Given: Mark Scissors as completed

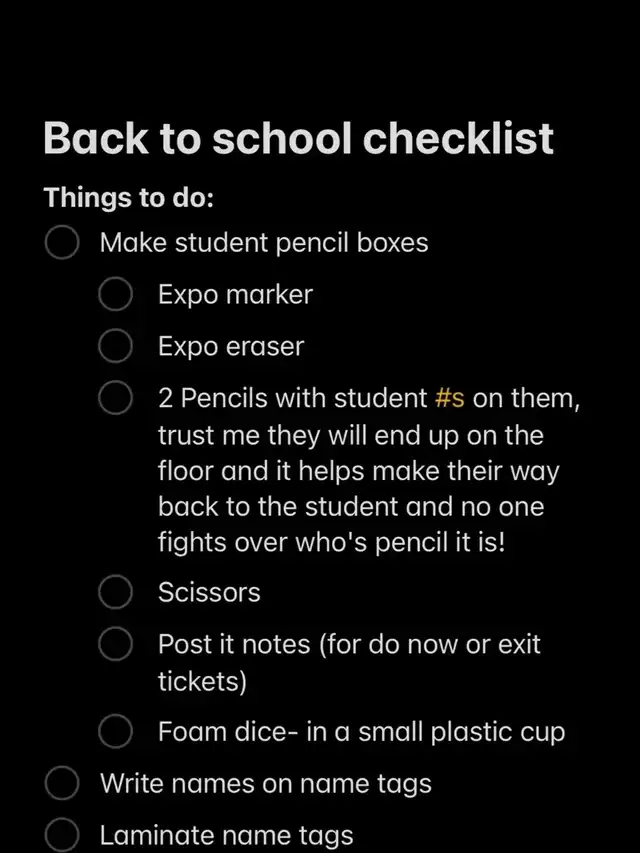Looking at the screenshot, I should point(116,592).
